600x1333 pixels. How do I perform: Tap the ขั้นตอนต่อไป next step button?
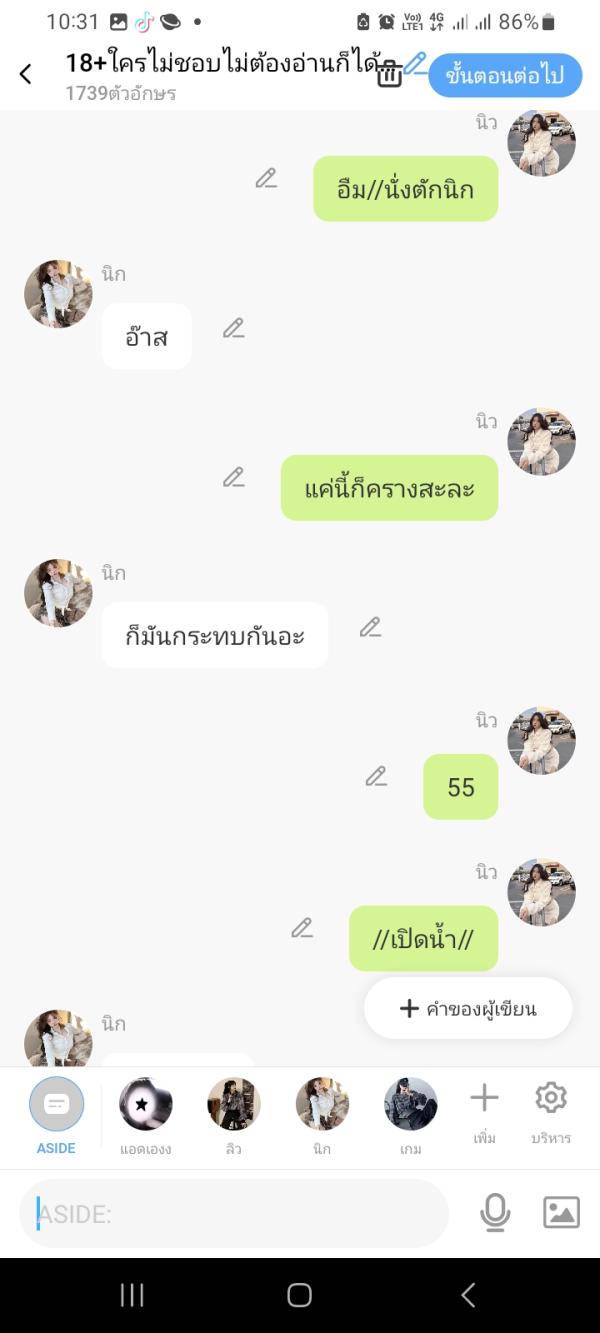pos(505,75)
